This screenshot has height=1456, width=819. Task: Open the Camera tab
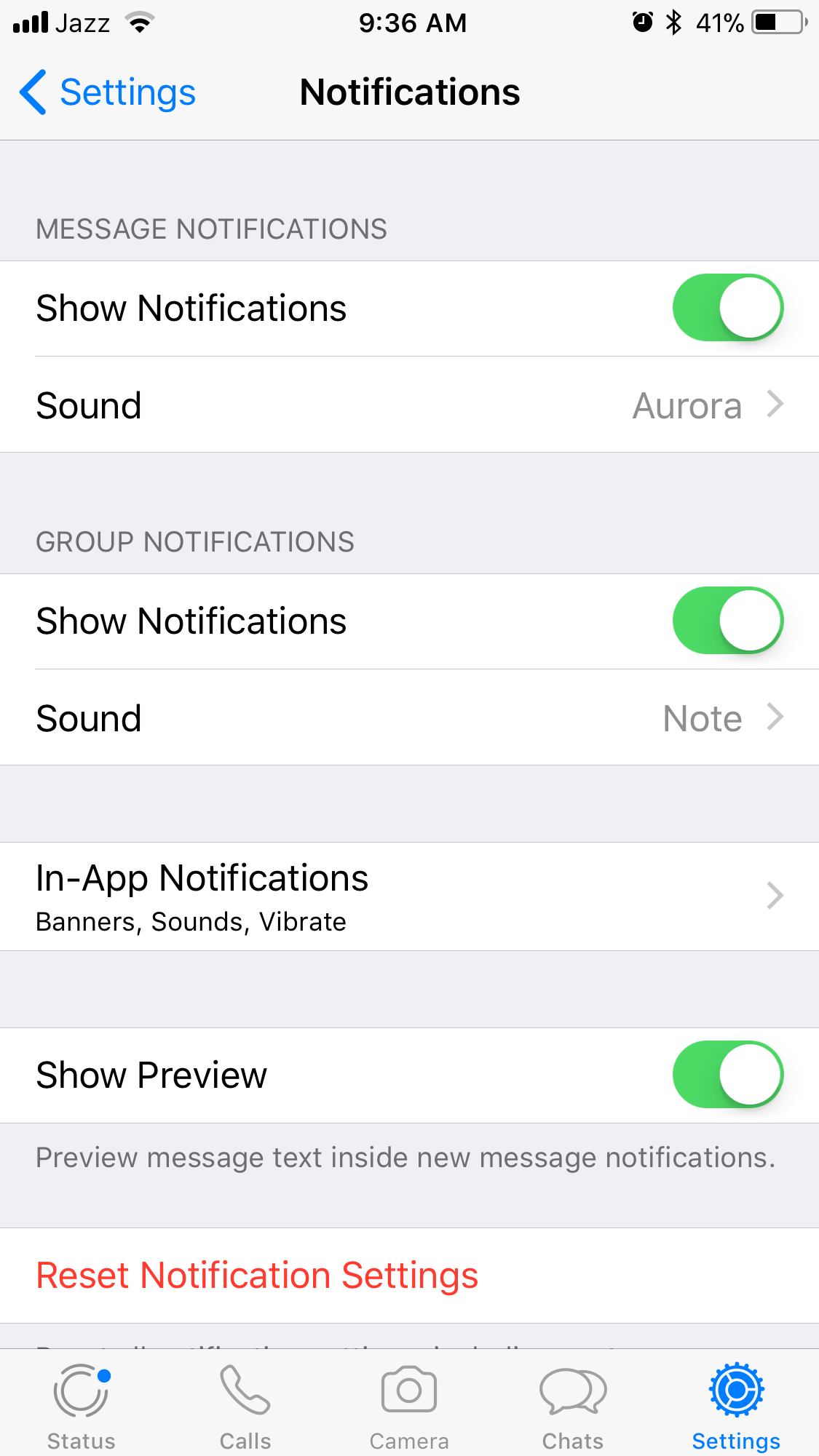(409, 1407)
